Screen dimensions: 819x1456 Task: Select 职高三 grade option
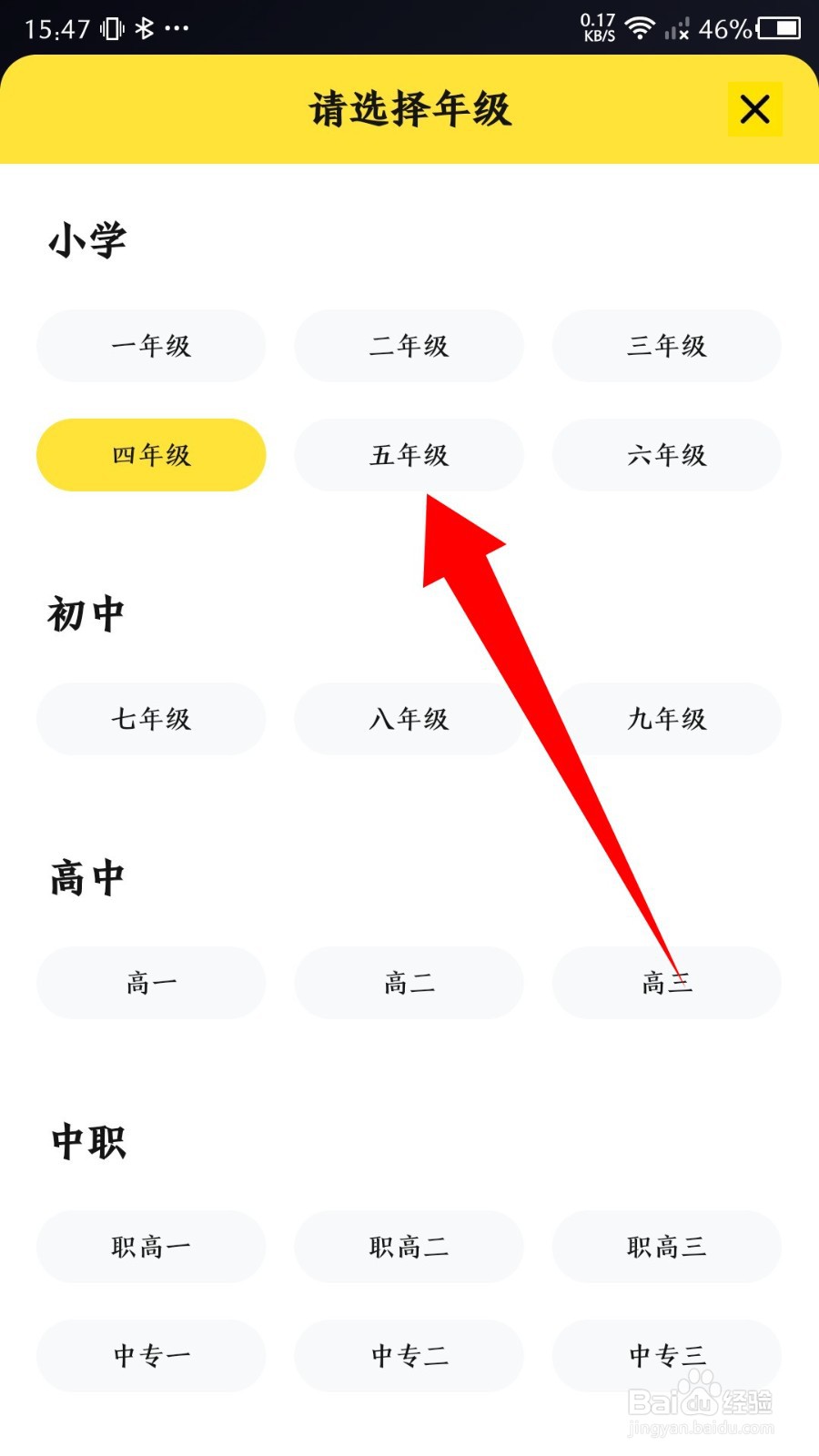[x=666, y=1247]
